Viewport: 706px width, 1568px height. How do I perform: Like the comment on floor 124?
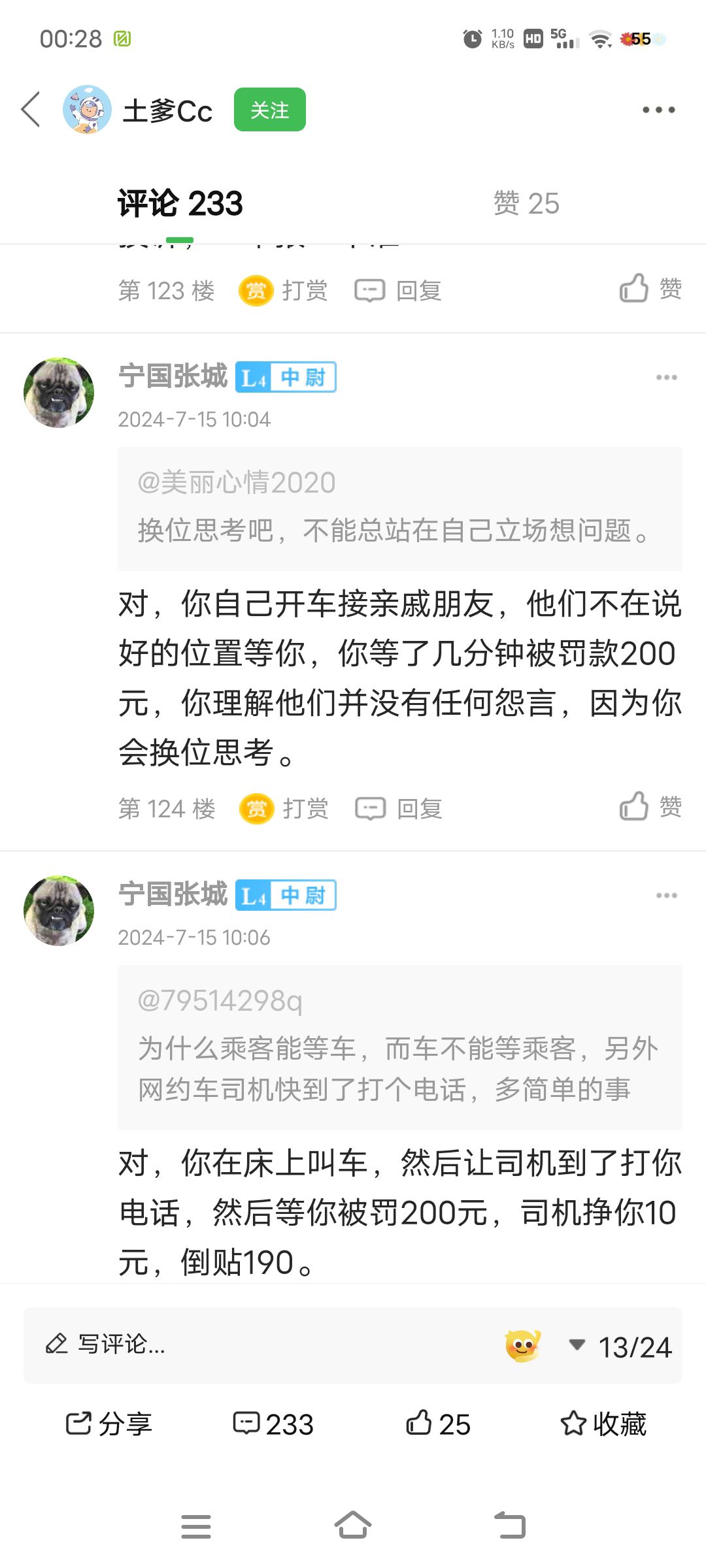[x=650, y=807]
